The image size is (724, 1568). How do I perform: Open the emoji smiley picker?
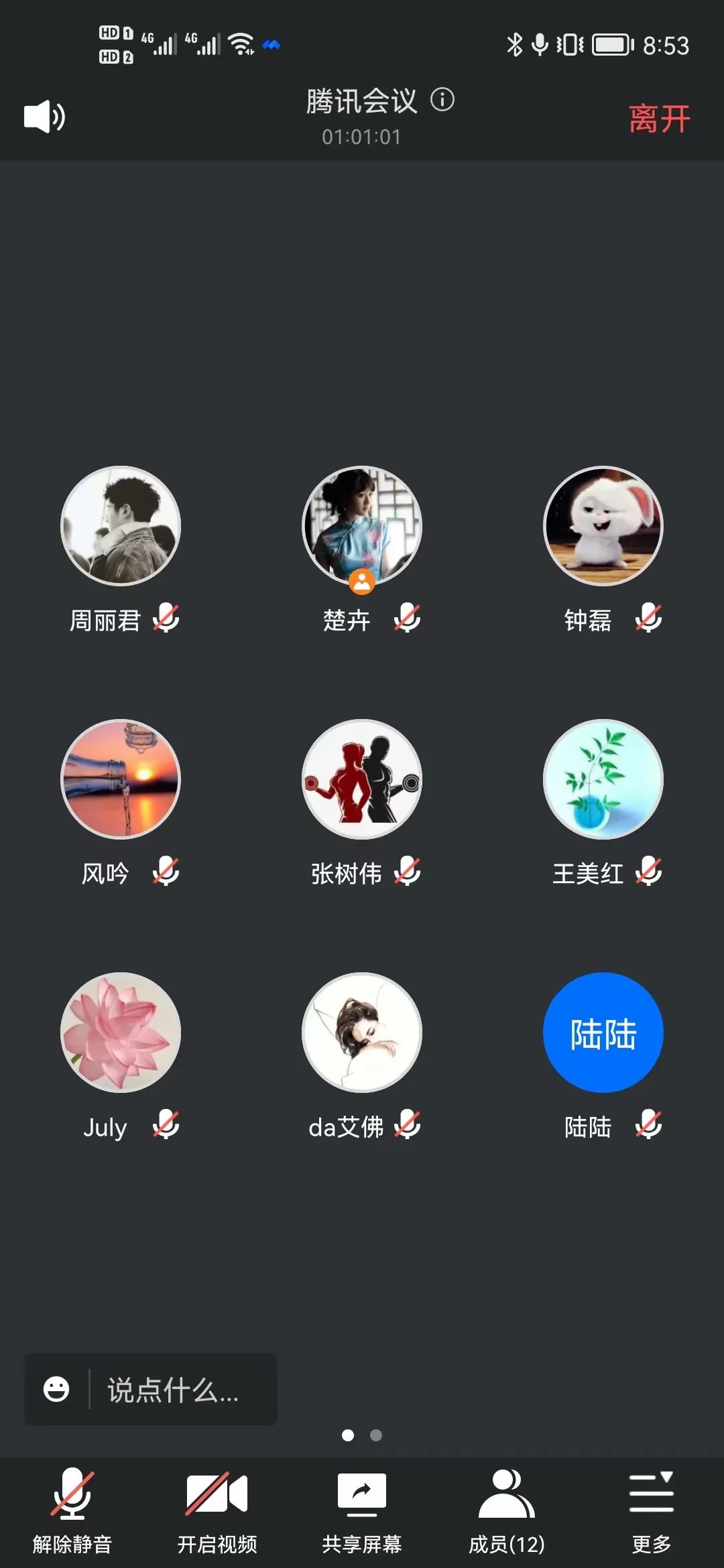[x=56, y=1389]
